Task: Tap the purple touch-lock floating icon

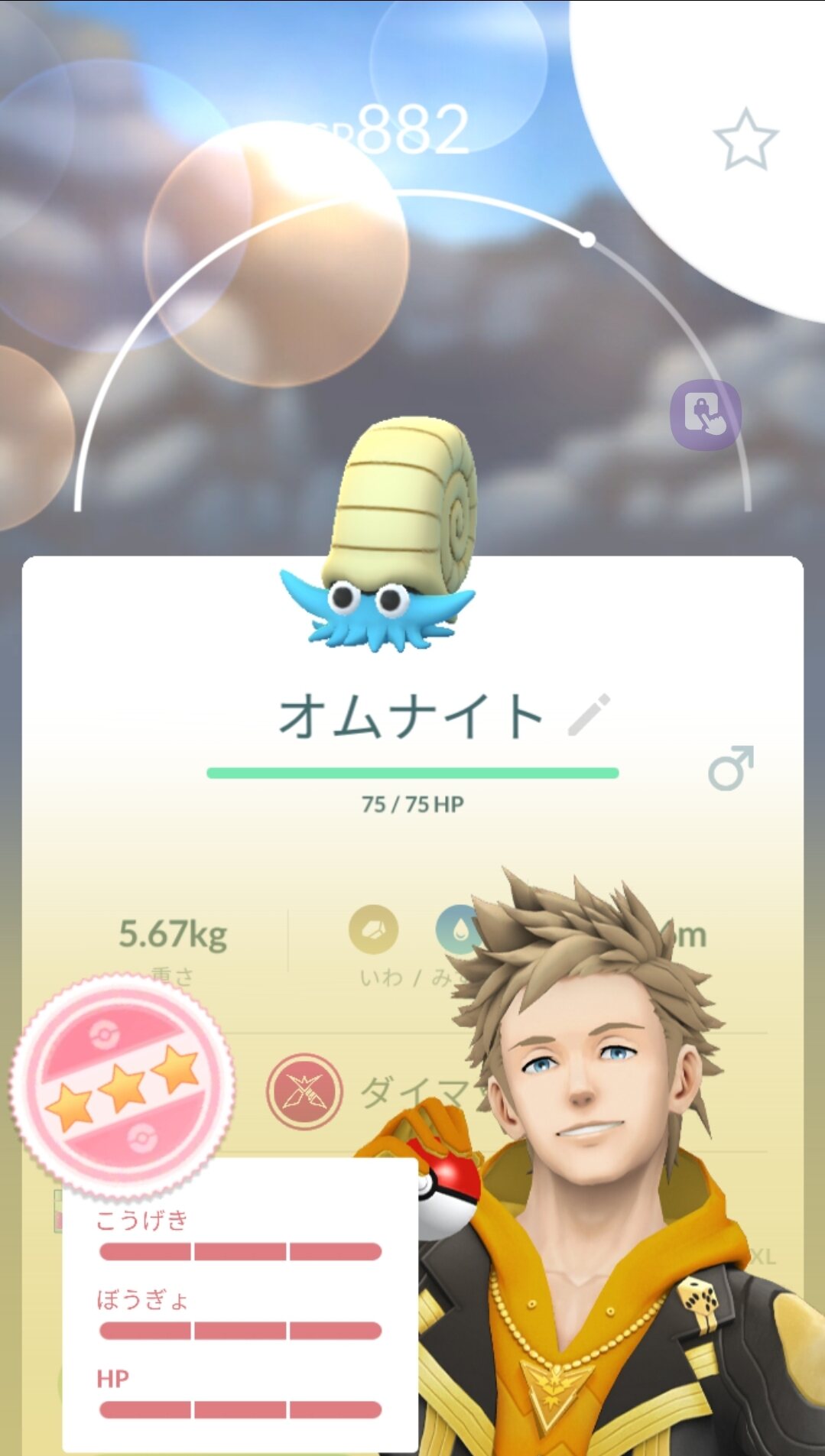Action: pos(705,414)
